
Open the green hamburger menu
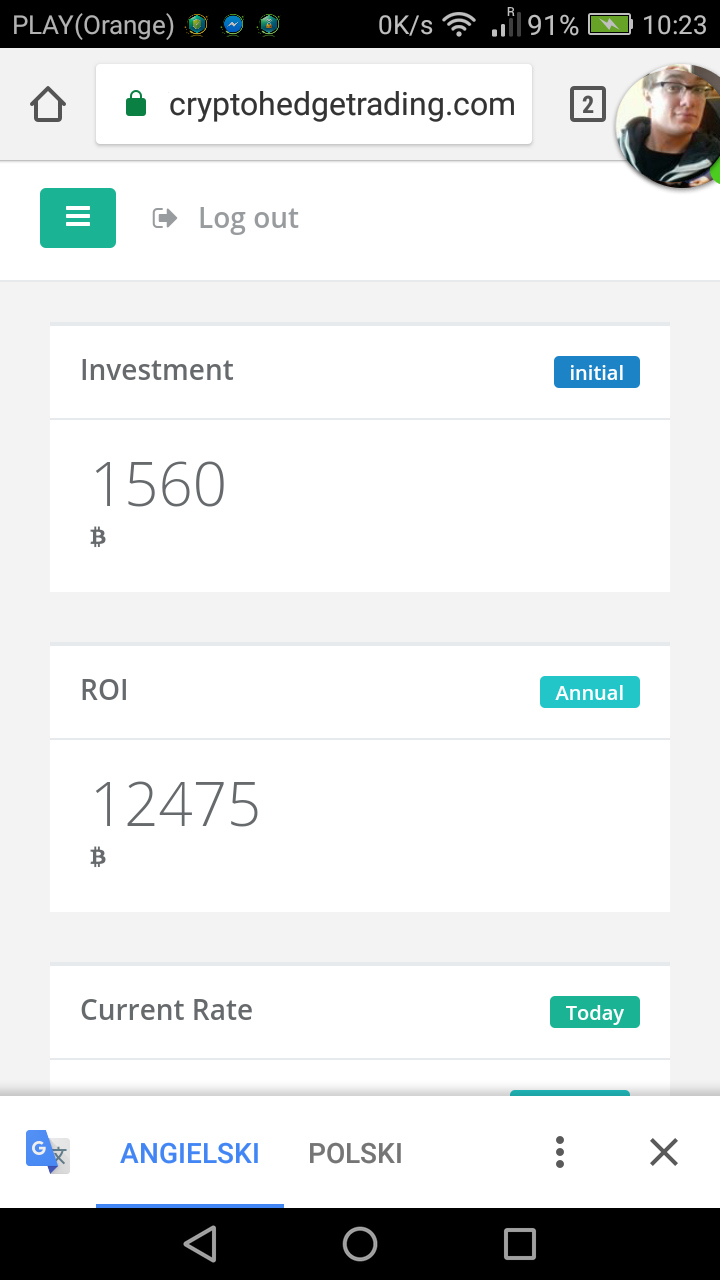pos(78,218)
